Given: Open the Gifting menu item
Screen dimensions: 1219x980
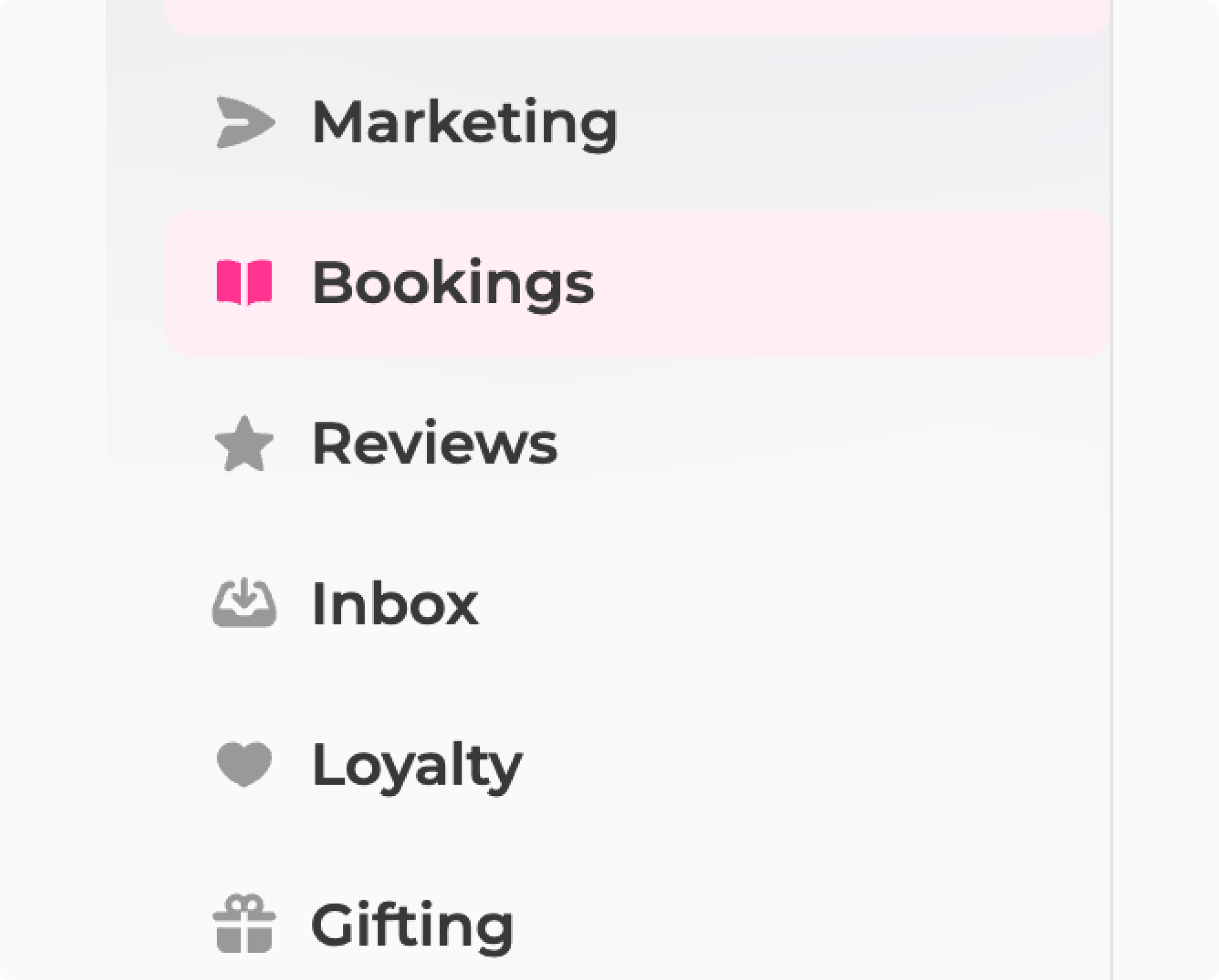Looking at the screenshot, I should [412, 926].
